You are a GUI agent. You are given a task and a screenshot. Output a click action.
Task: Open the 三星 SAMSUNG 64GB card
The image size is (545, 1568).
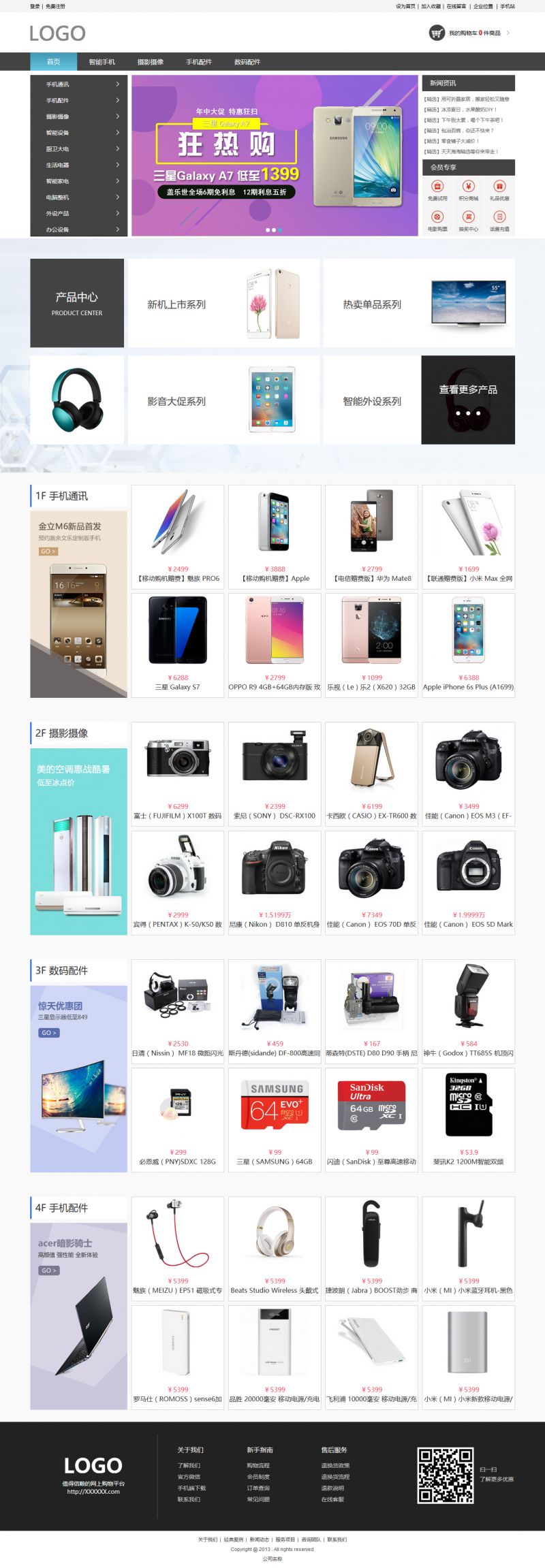[275, 1119]
